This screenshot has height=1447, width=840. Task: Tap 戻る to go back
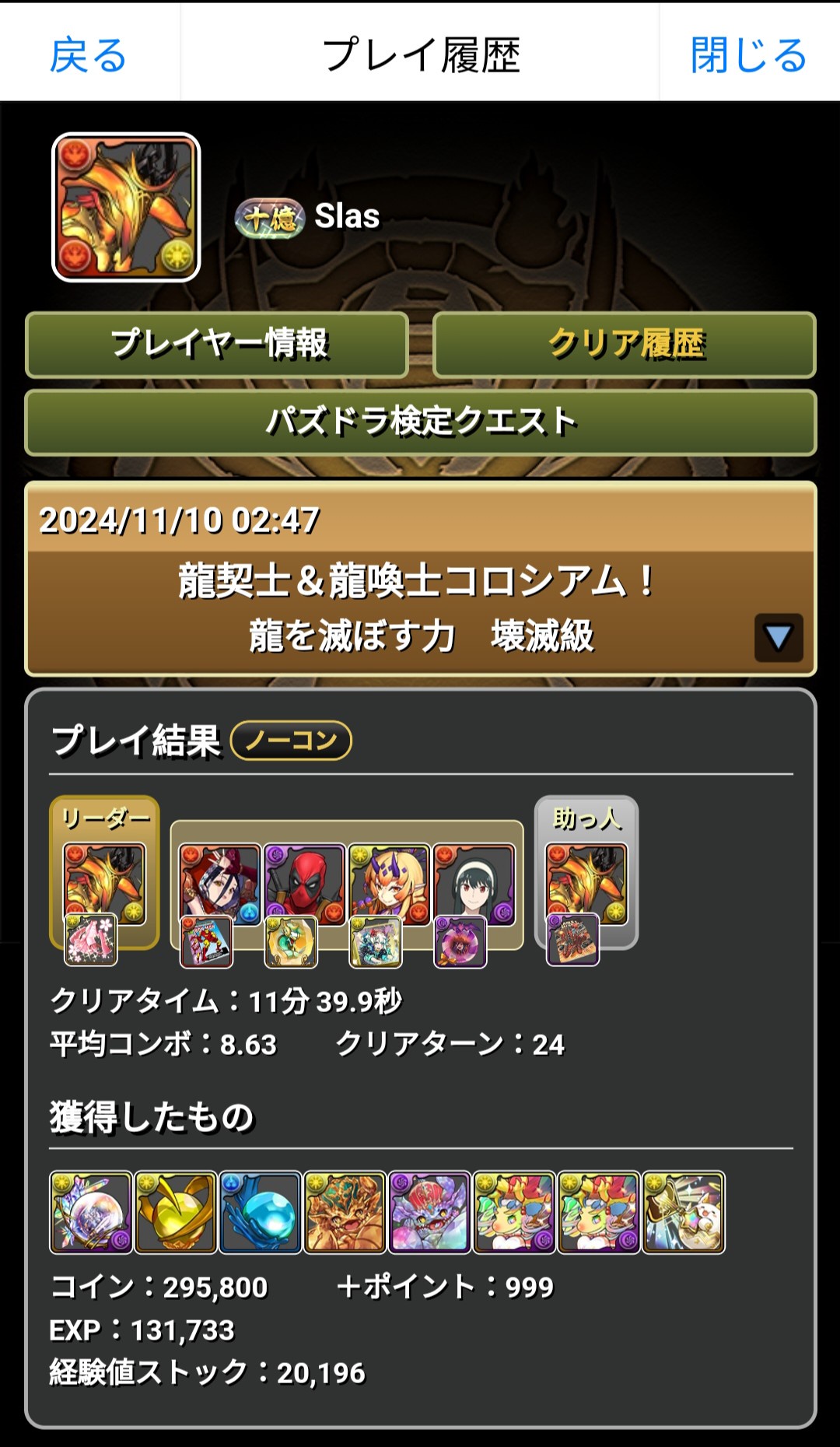coord(88,54)
